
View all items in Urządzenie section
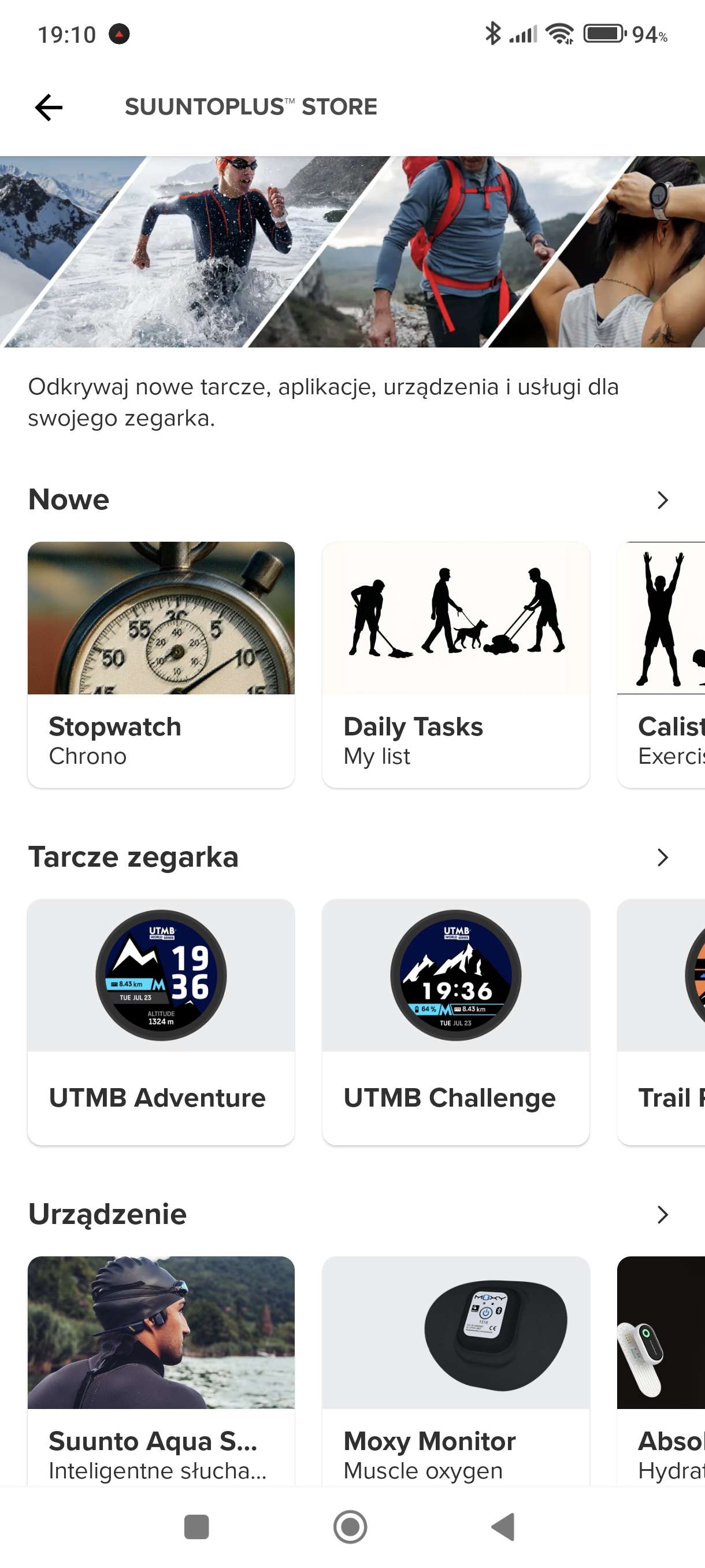(x=662, y=1215)
